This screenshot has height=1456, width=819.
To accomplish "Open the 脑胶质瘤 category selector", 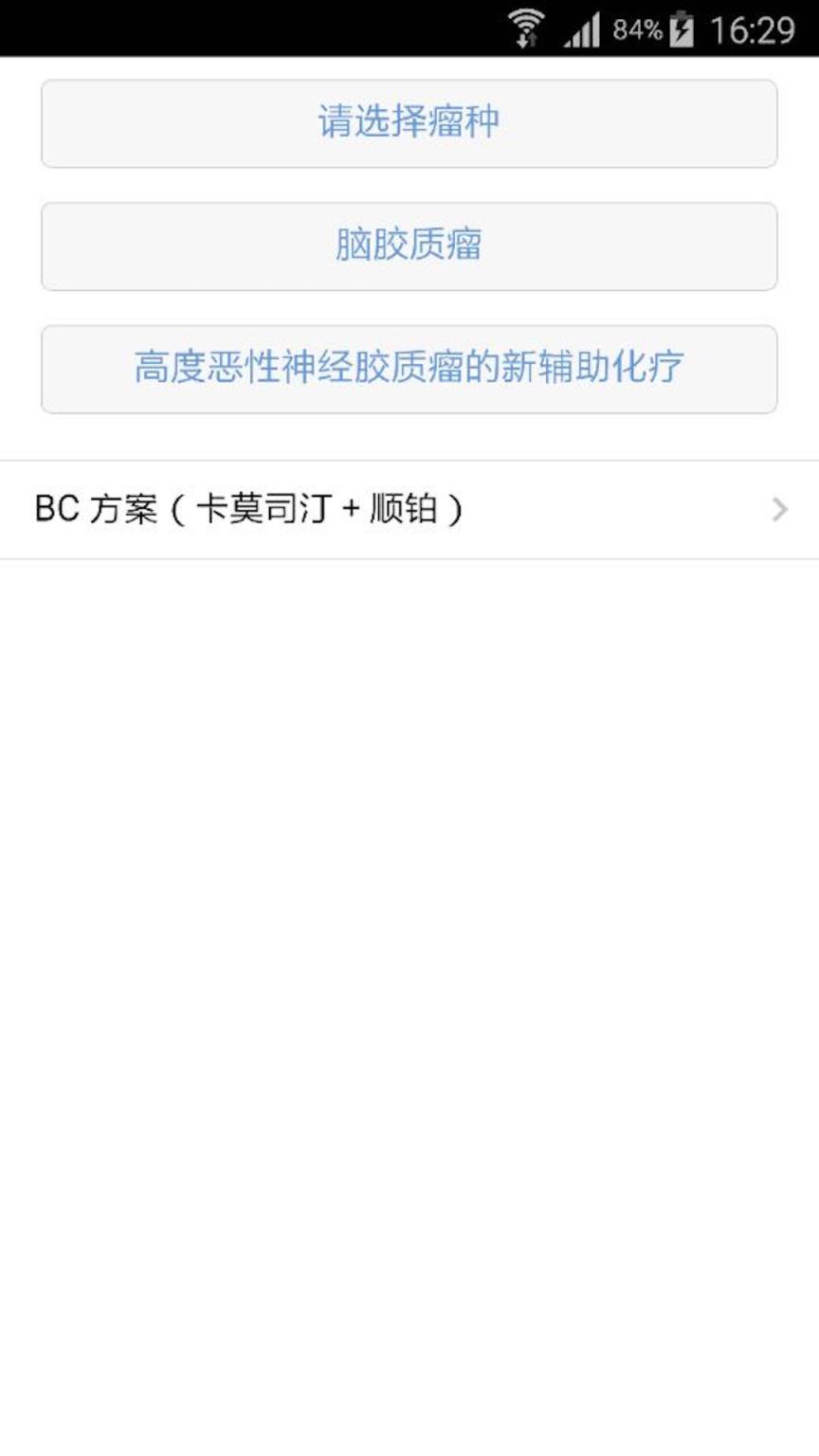I will pyautogui.click(x=409, y=246).
